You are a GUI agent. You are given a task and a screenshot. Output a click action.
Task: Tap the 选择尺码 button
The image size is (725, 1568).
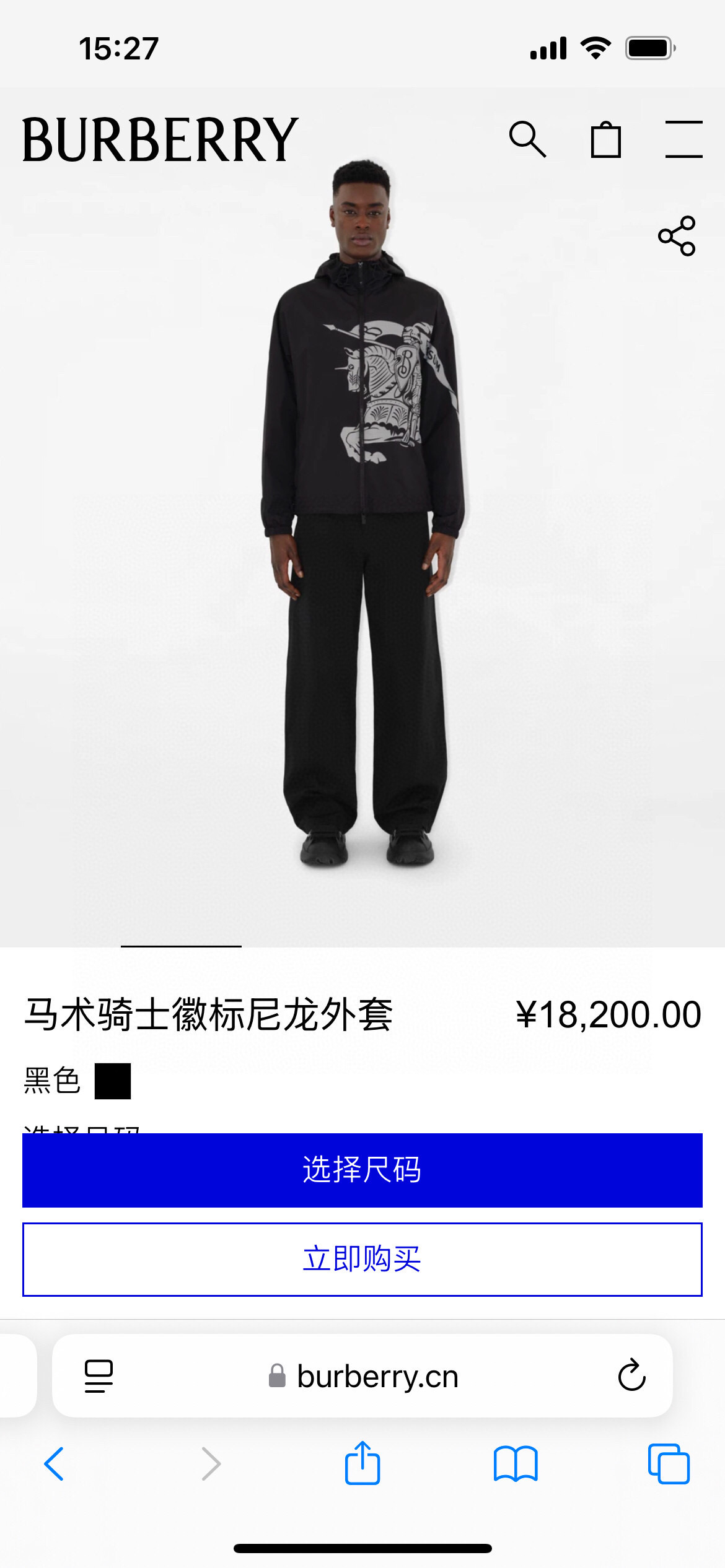(362, 1170)
